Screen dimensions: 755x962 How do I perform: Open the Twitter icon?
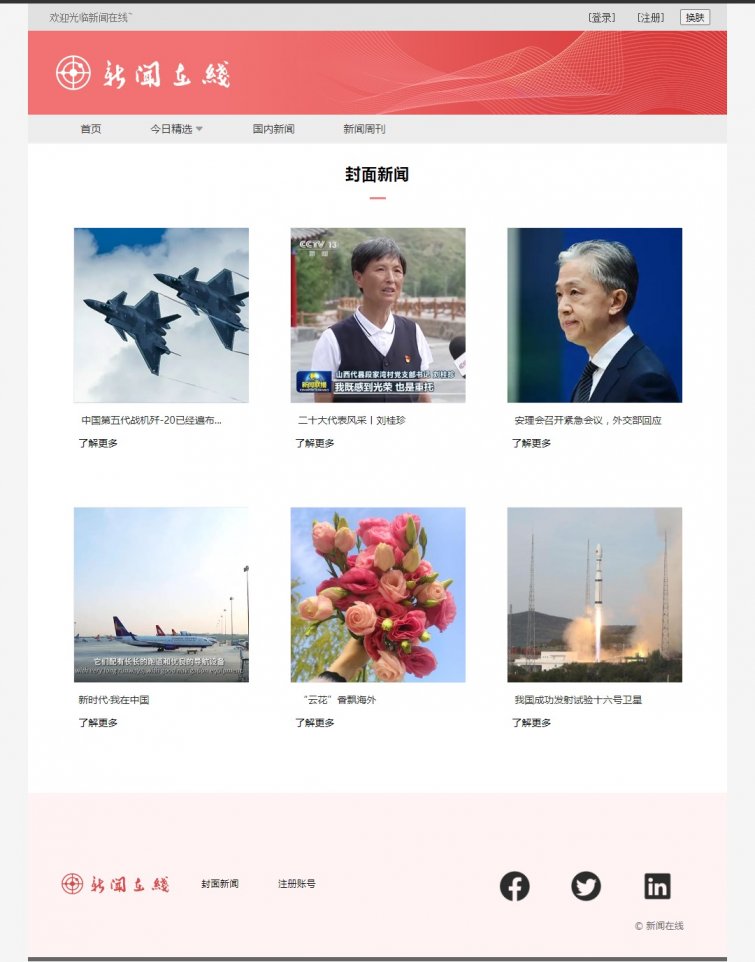(586, 886)
